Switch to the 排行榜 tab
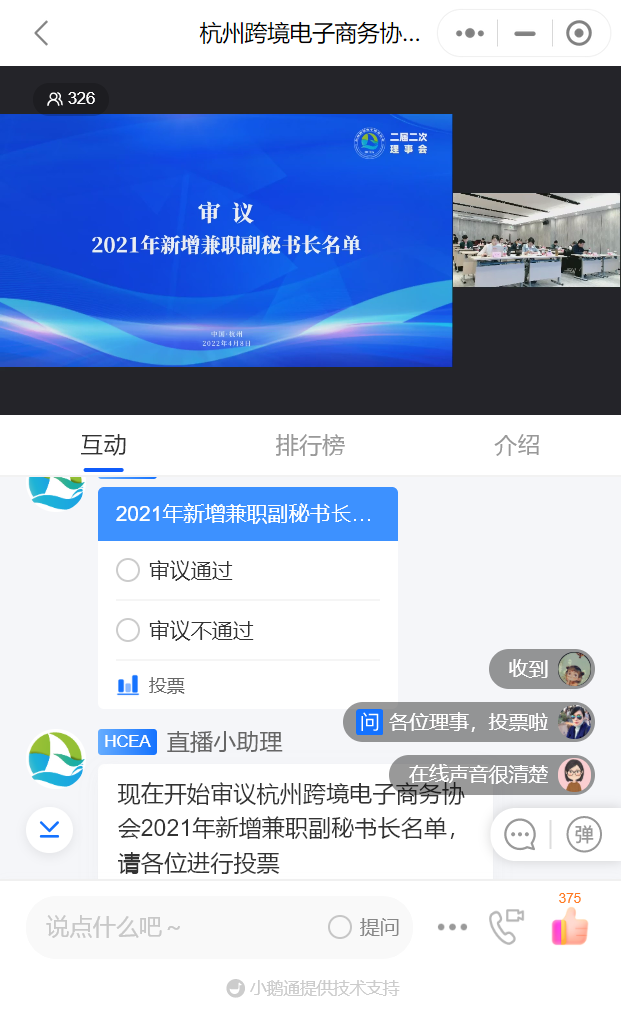This screenshot has height=1020, width=621. [x=310, y=446]
